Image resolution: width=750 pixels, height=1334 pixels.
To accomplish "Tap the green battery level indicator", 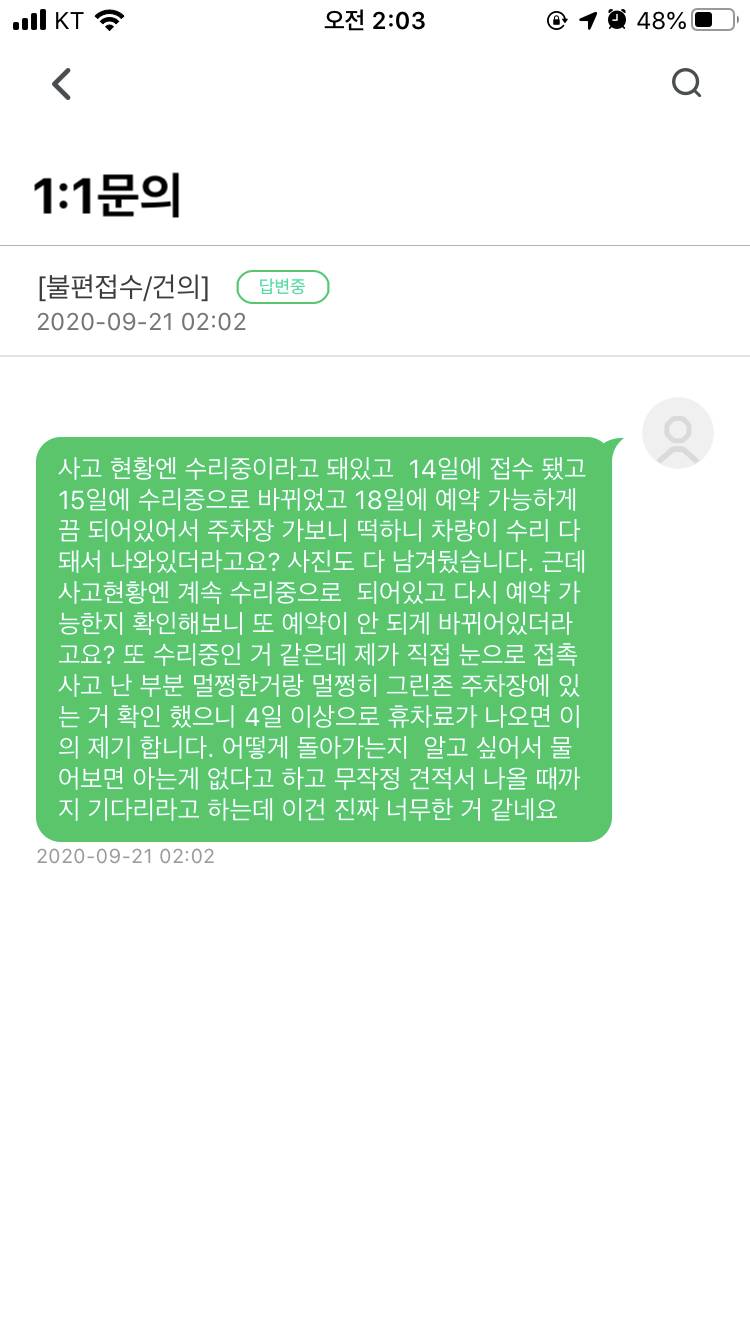I will (x=705, y=18).
